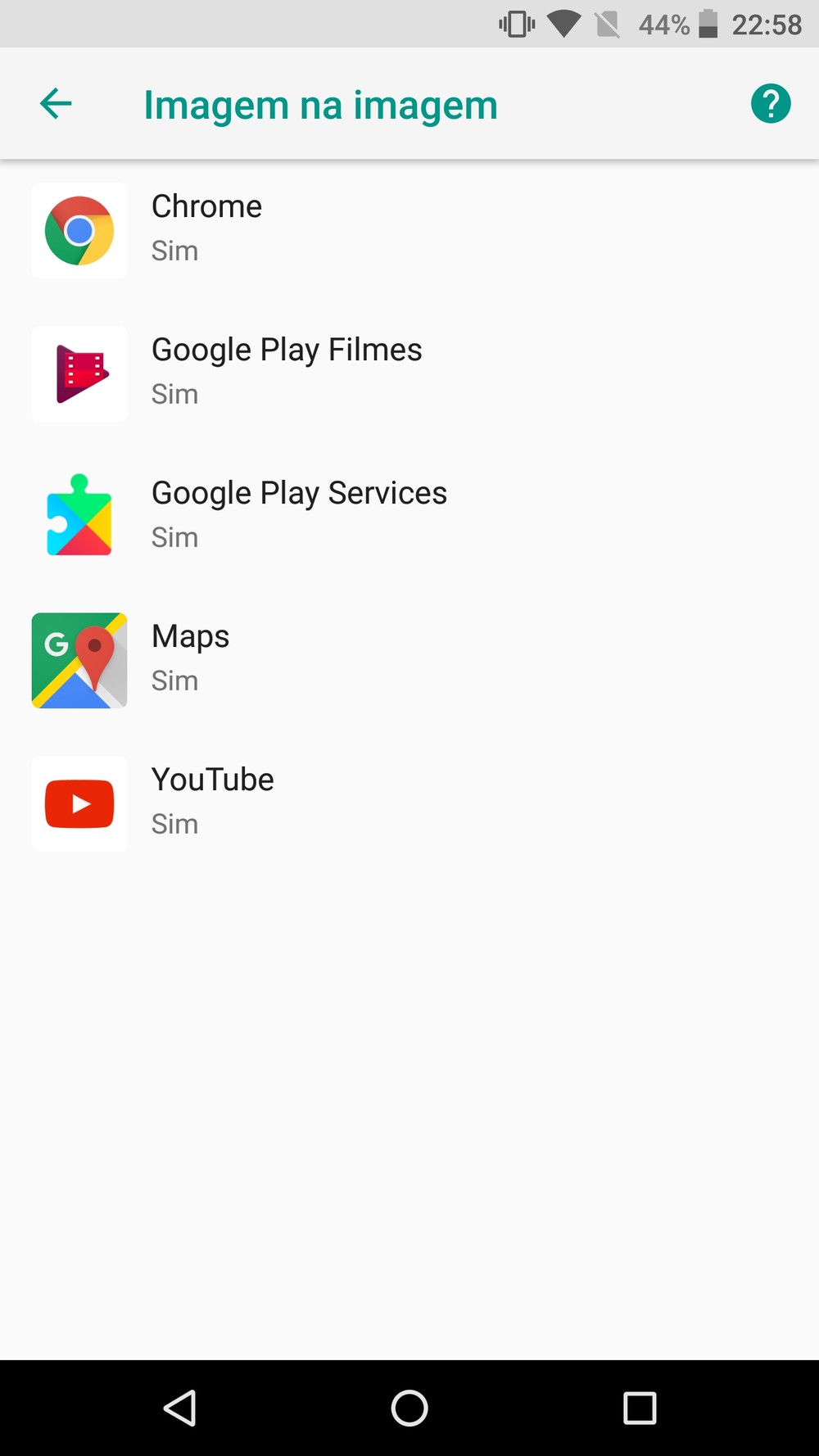The image size is (819, 1456).
Task: Open Google Play Services entry
Action: click(409, 517)
